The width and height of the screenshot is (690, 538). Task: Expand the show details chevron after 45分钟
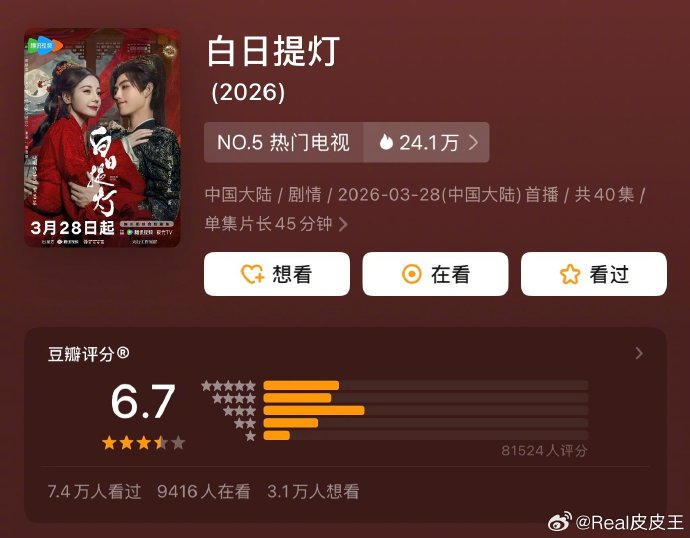[x=343, y=224]
